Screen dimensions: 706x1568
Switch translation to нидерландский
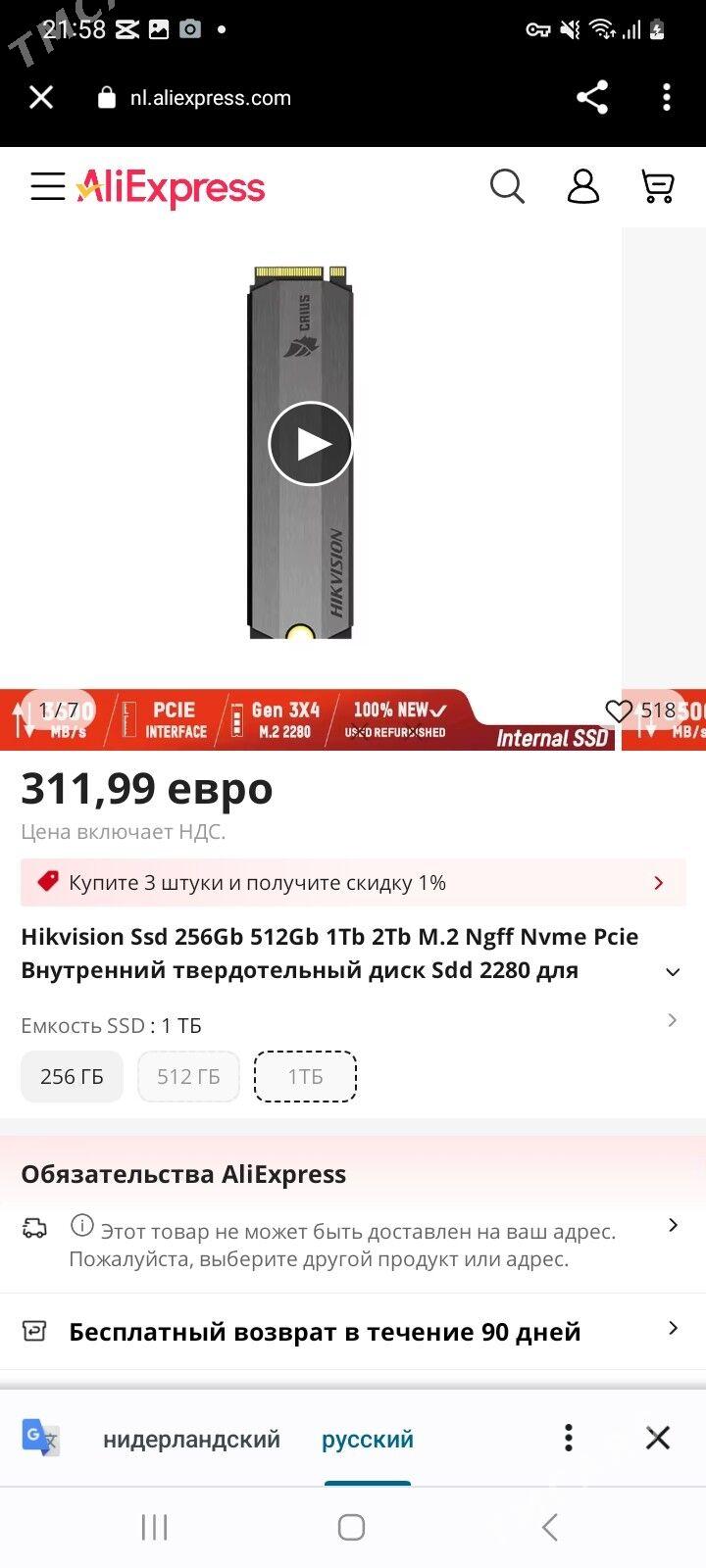191,1440
